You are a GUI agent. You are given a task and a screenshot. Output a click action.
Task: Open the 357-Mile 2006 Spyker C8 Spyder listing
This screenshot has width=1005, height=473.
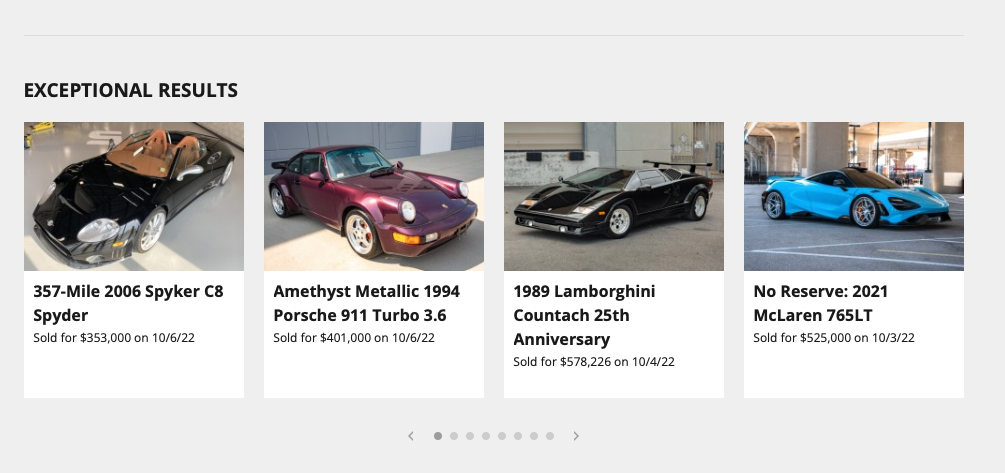point(128,303)
